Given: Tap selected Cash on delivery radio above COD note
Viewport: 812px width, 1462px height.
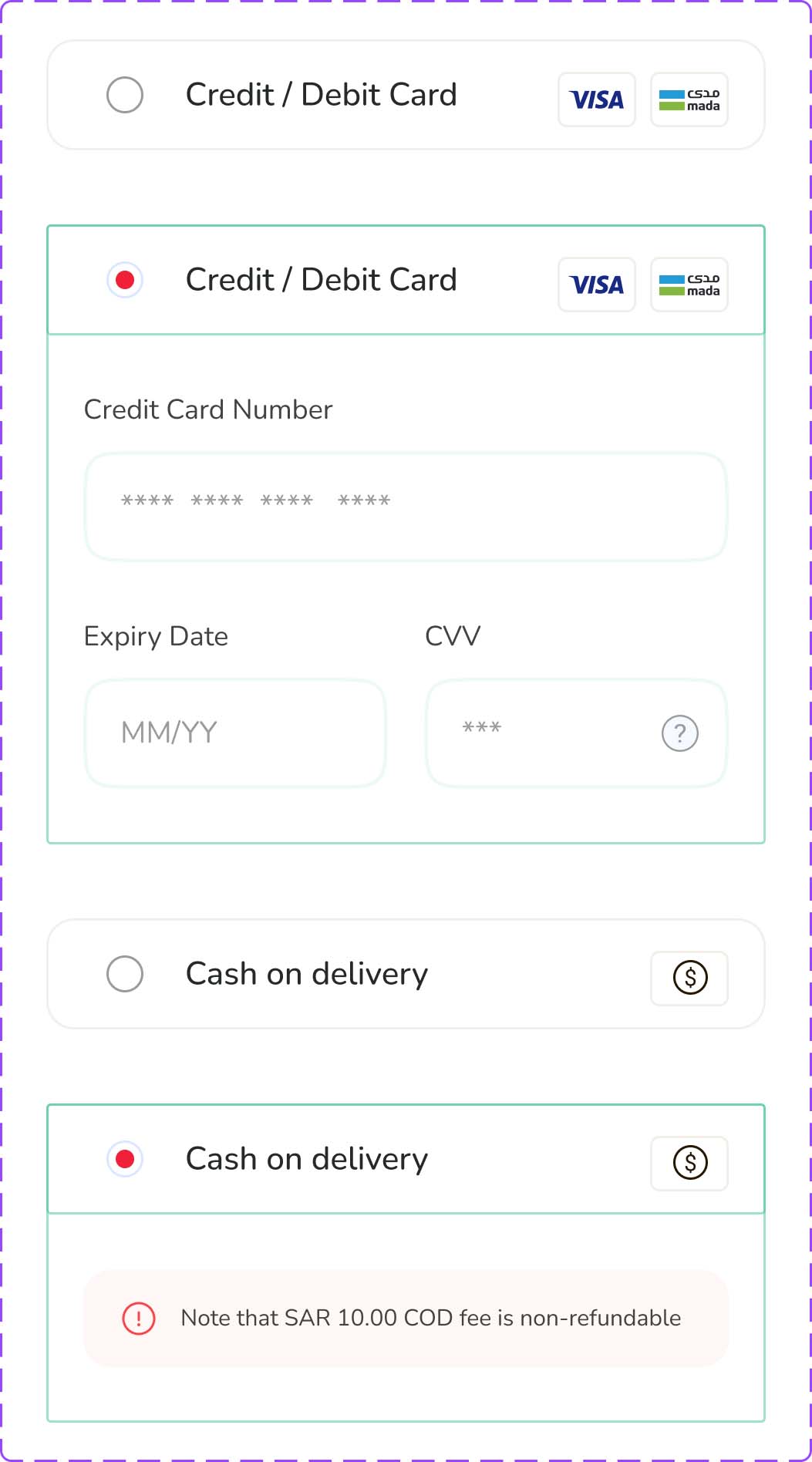Looking at the screenshot, I should (x=125, y=1159).
